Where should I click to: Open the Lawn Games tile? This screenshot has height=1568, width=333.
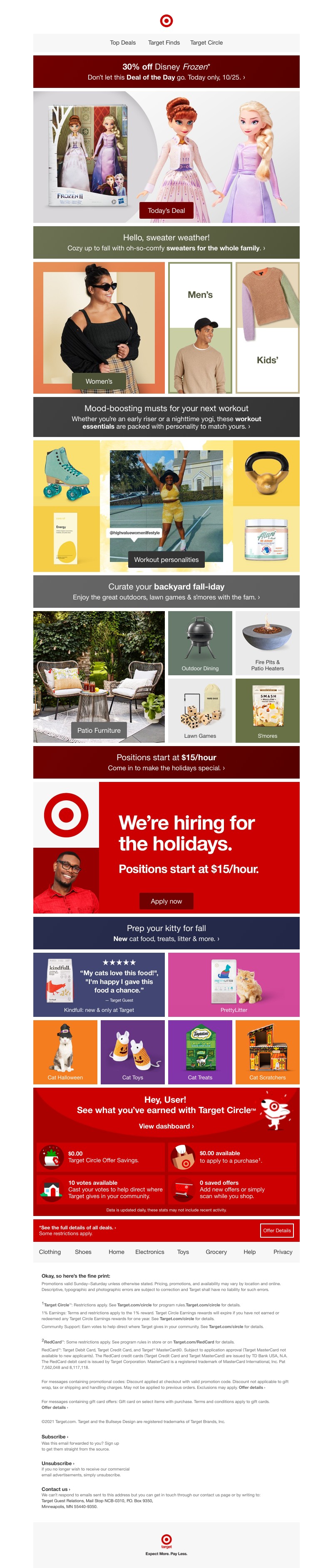pyautogui.click(x=200, y=710)
